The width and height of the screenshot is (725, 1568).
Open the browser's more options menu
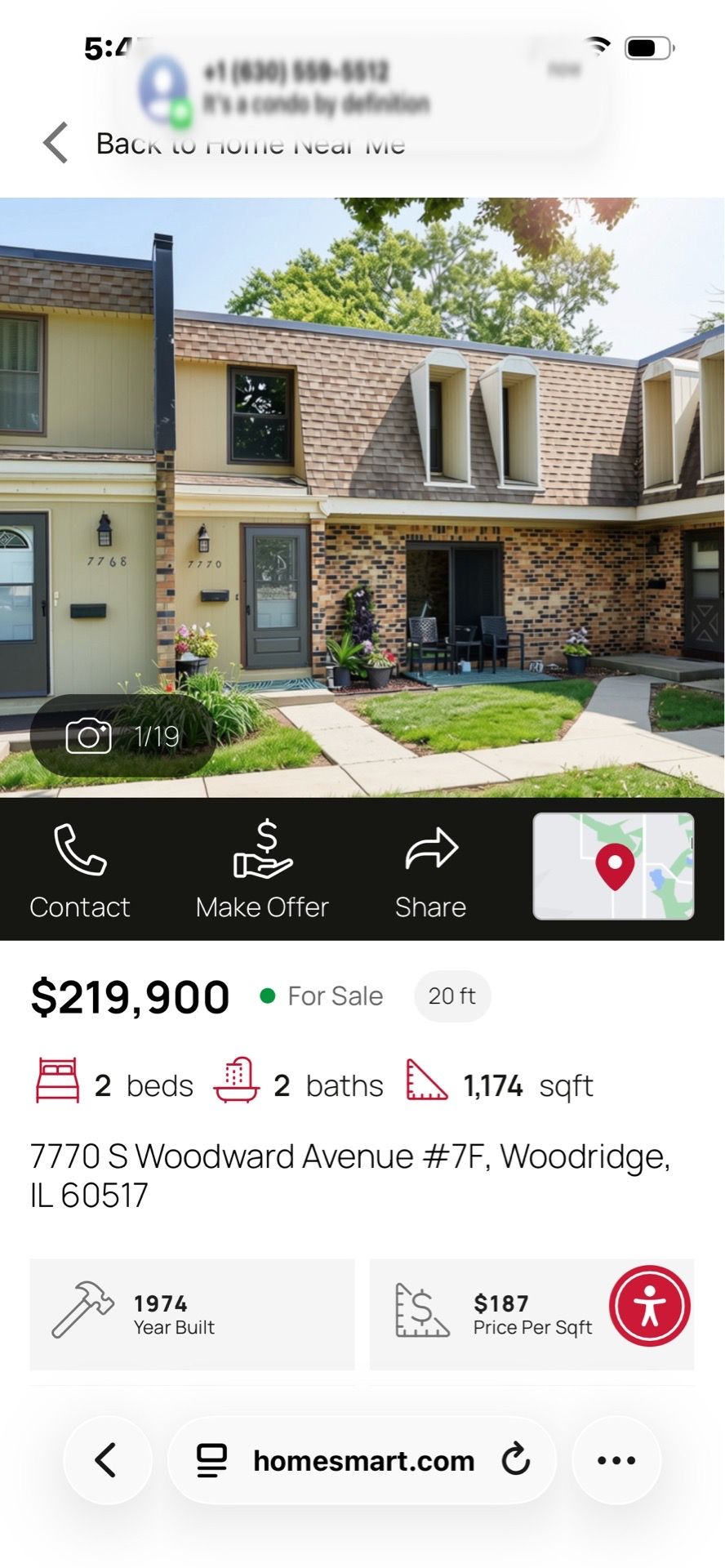(x=616, y=1460)
